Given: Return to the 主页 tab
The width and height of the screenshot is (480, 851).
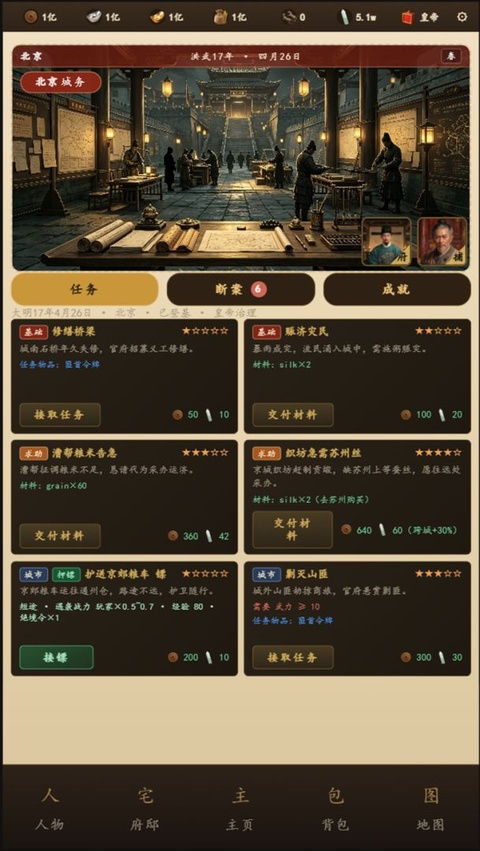Looking at the screenshot, I should pyautogui.click(x=240, y=809).
